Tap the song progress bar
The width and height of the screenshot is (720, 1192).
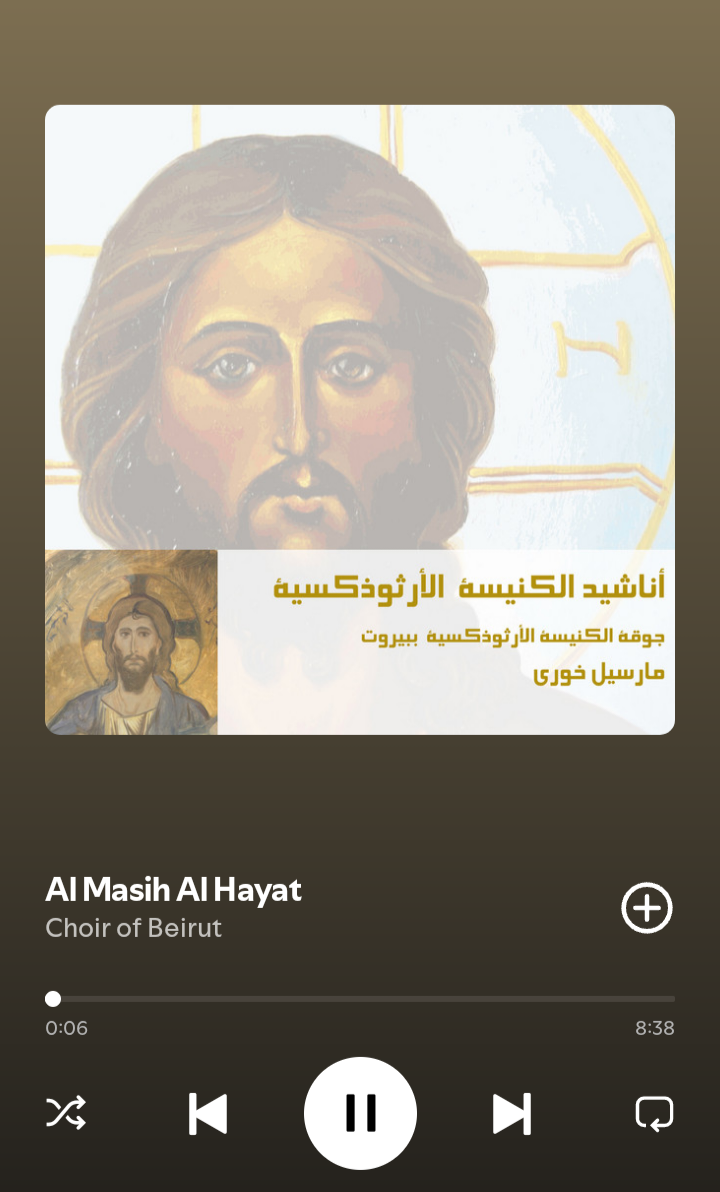coord(360,998)
